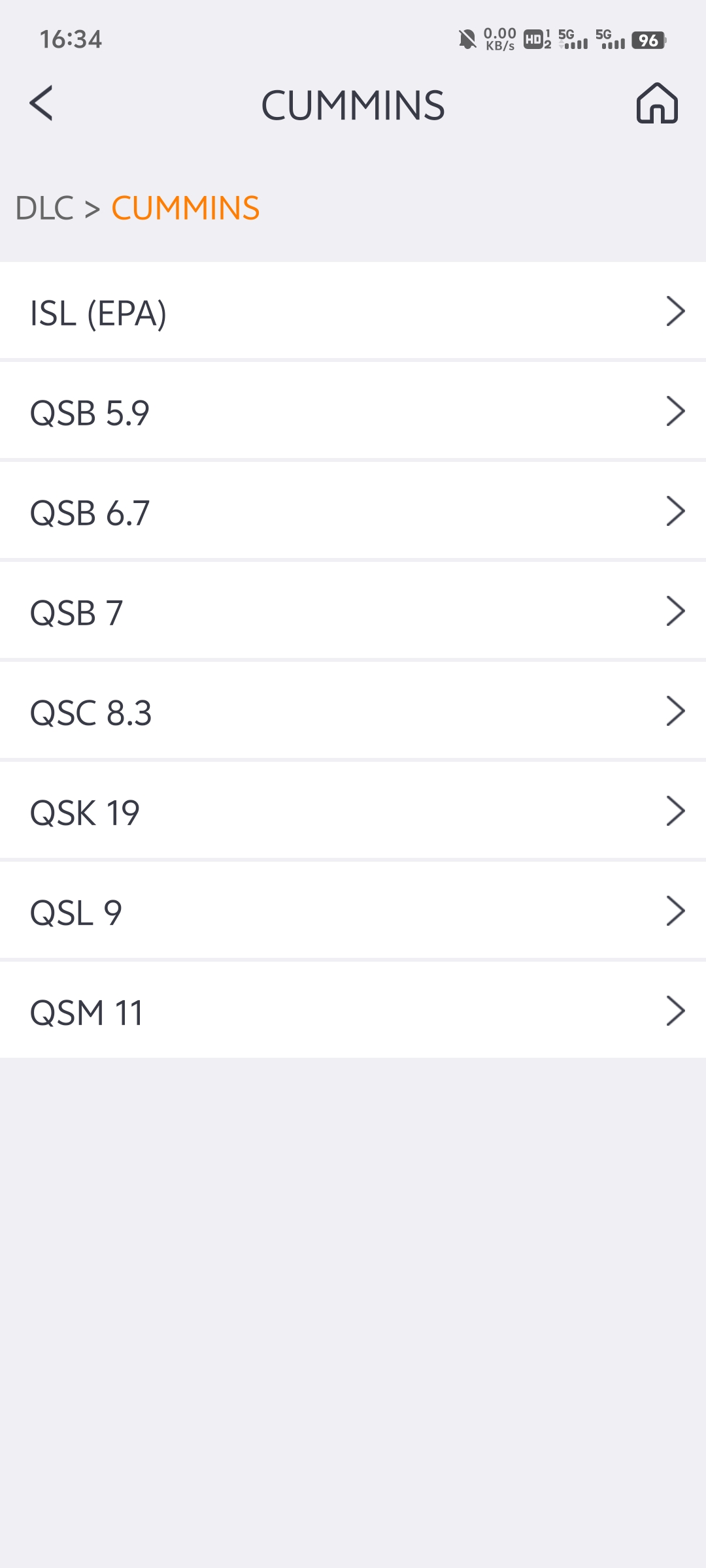Navigate to DLC in the breadcrumb
The width and height of the screenshot is (706, 1568).
tap(44, 208)
